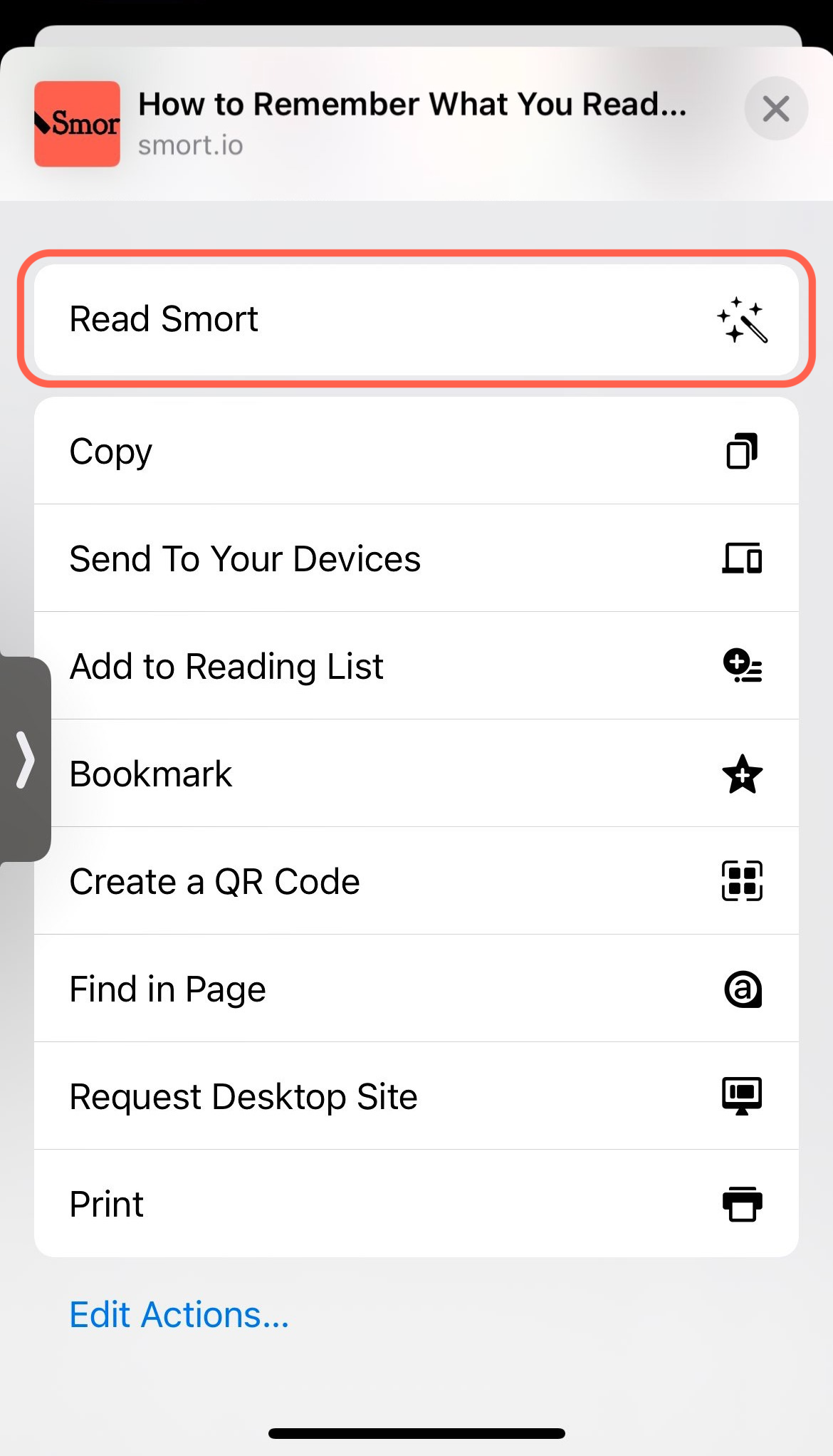Expand the side panel arrow handle
Viewport: 833px width, 1456px height.
[x=25, y=759]
